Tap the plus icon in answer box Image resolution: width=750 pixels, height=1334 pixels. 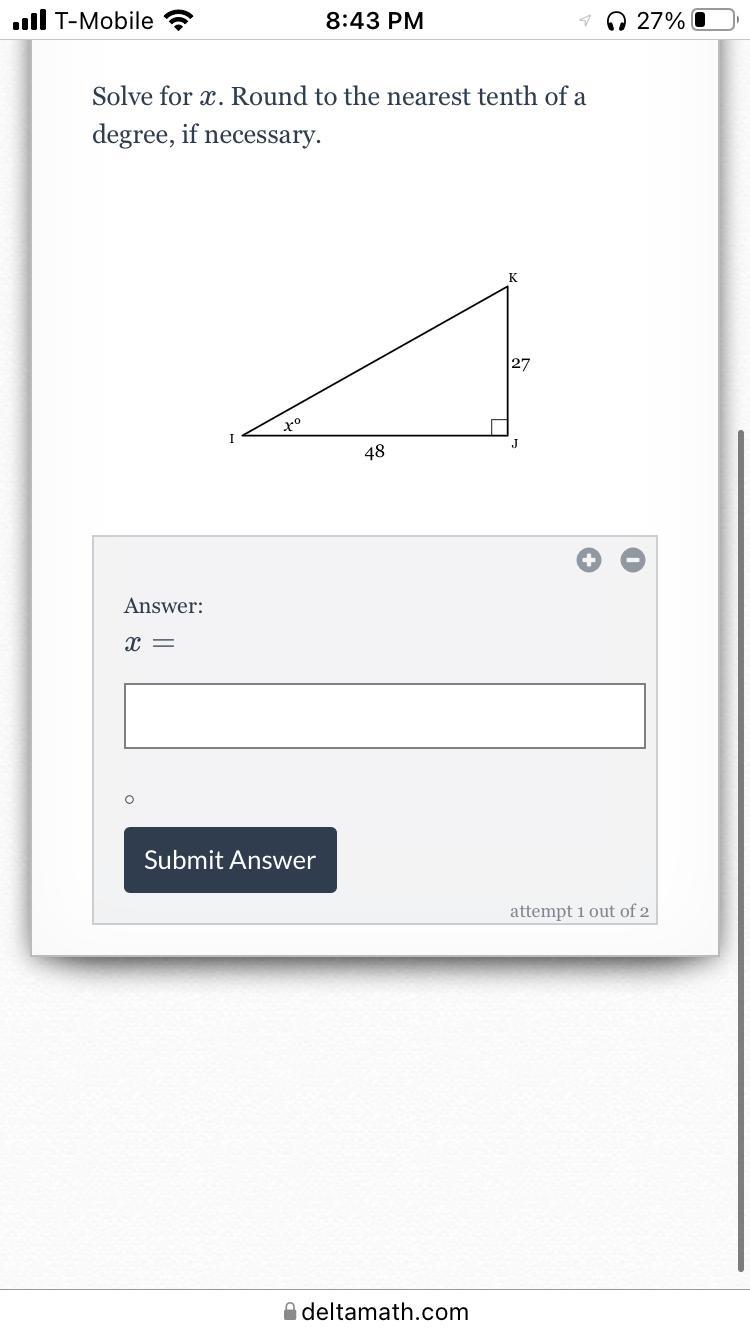(588, 560)
